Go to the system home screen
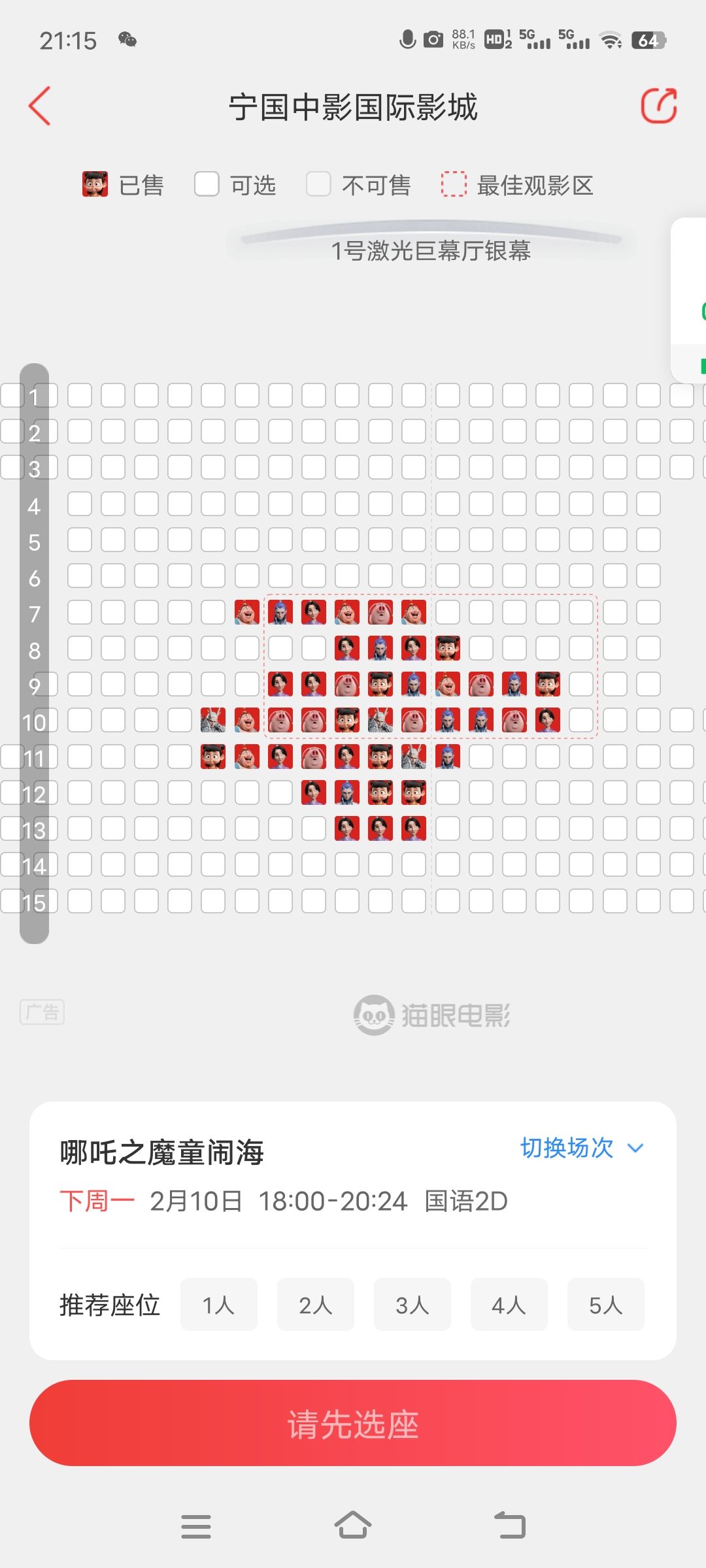This screenshot has width=706, height=1568. tap(353, 1526)
